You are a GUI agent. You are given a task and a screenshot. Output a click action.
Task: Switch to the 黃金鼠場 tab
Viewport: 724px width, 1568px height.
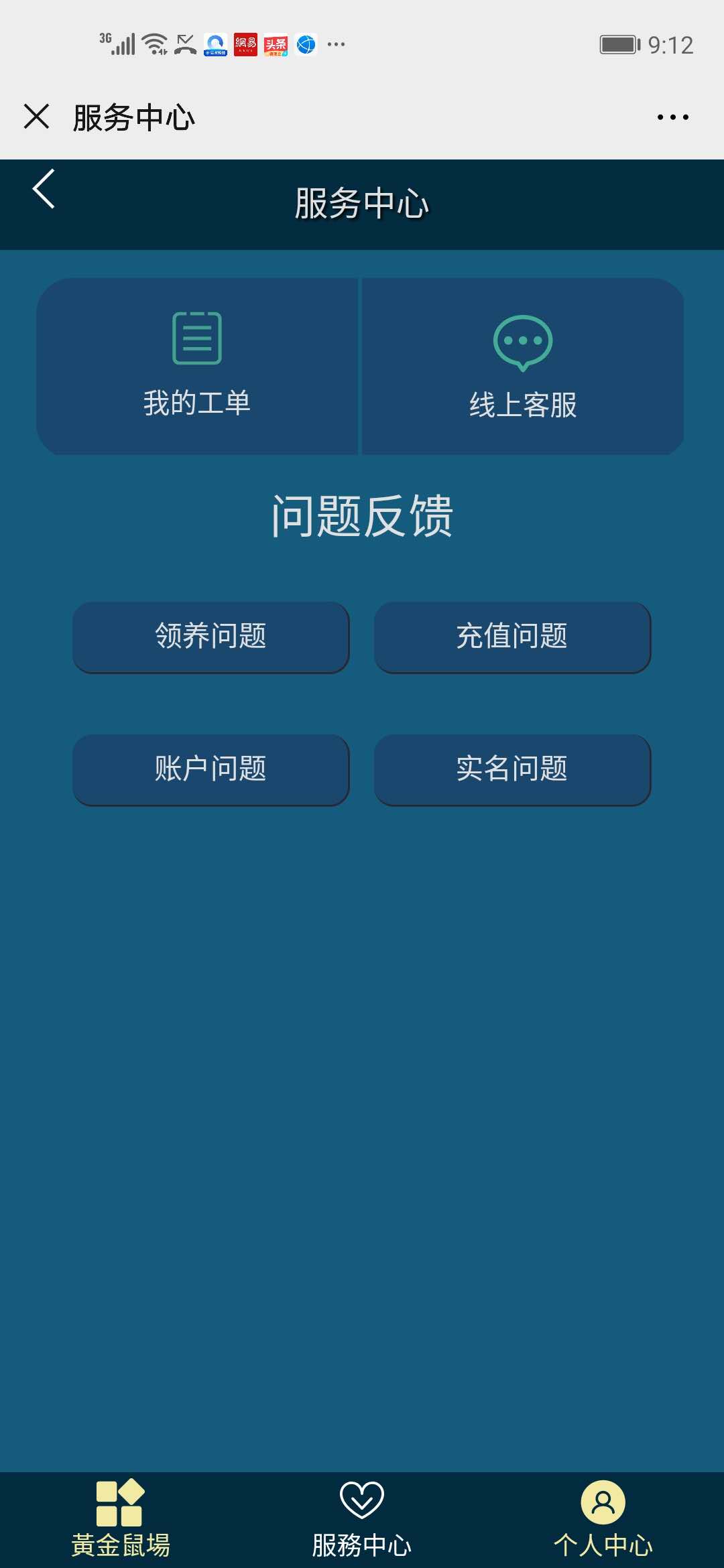(121, 1519)
